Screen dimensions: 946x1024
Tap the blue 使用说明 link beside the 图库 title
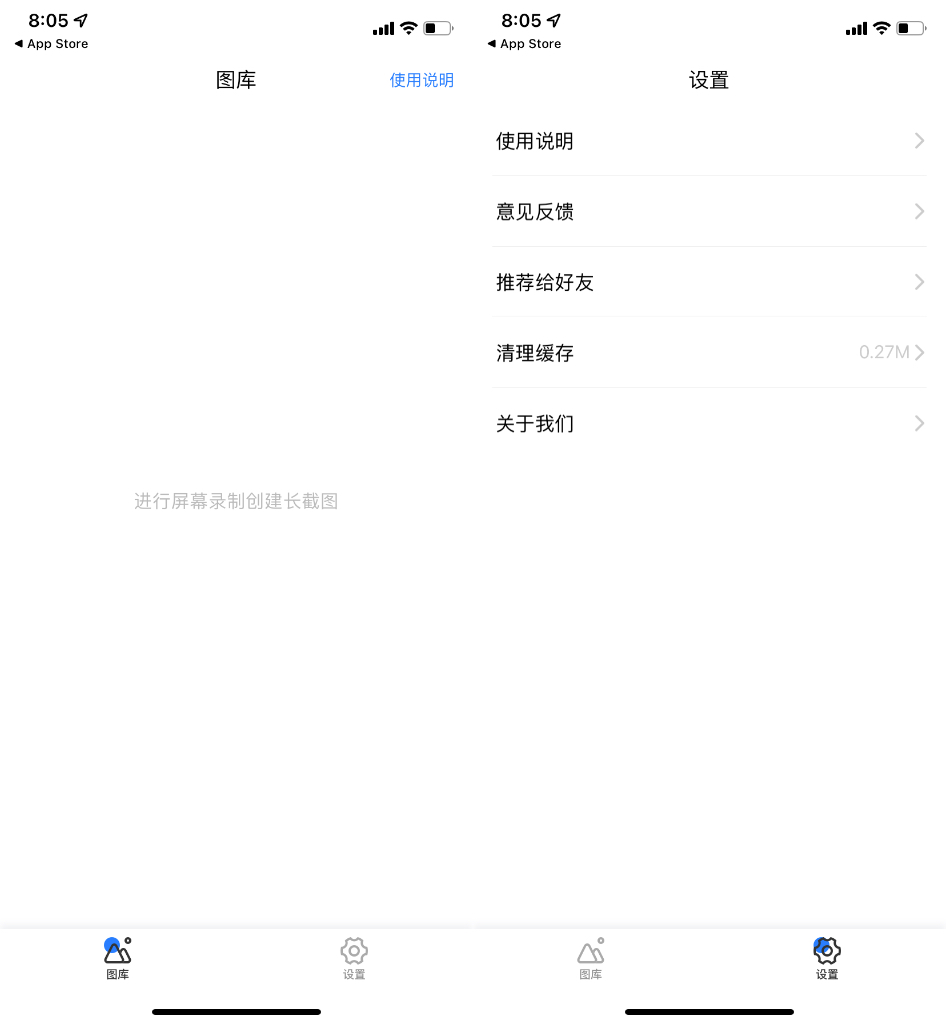[421, 81]
